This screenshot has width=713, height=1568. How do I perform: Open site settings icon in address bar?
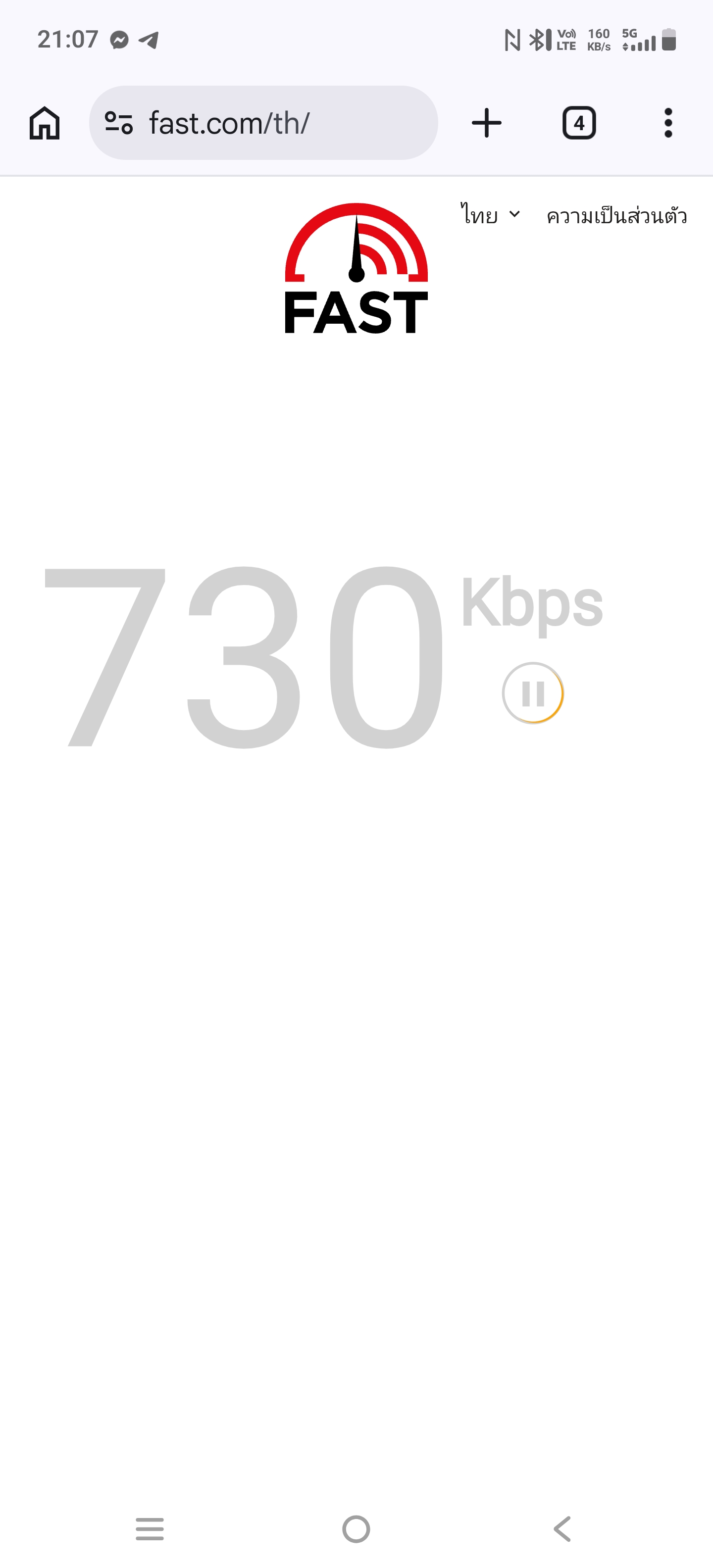[x=119, y=123]
